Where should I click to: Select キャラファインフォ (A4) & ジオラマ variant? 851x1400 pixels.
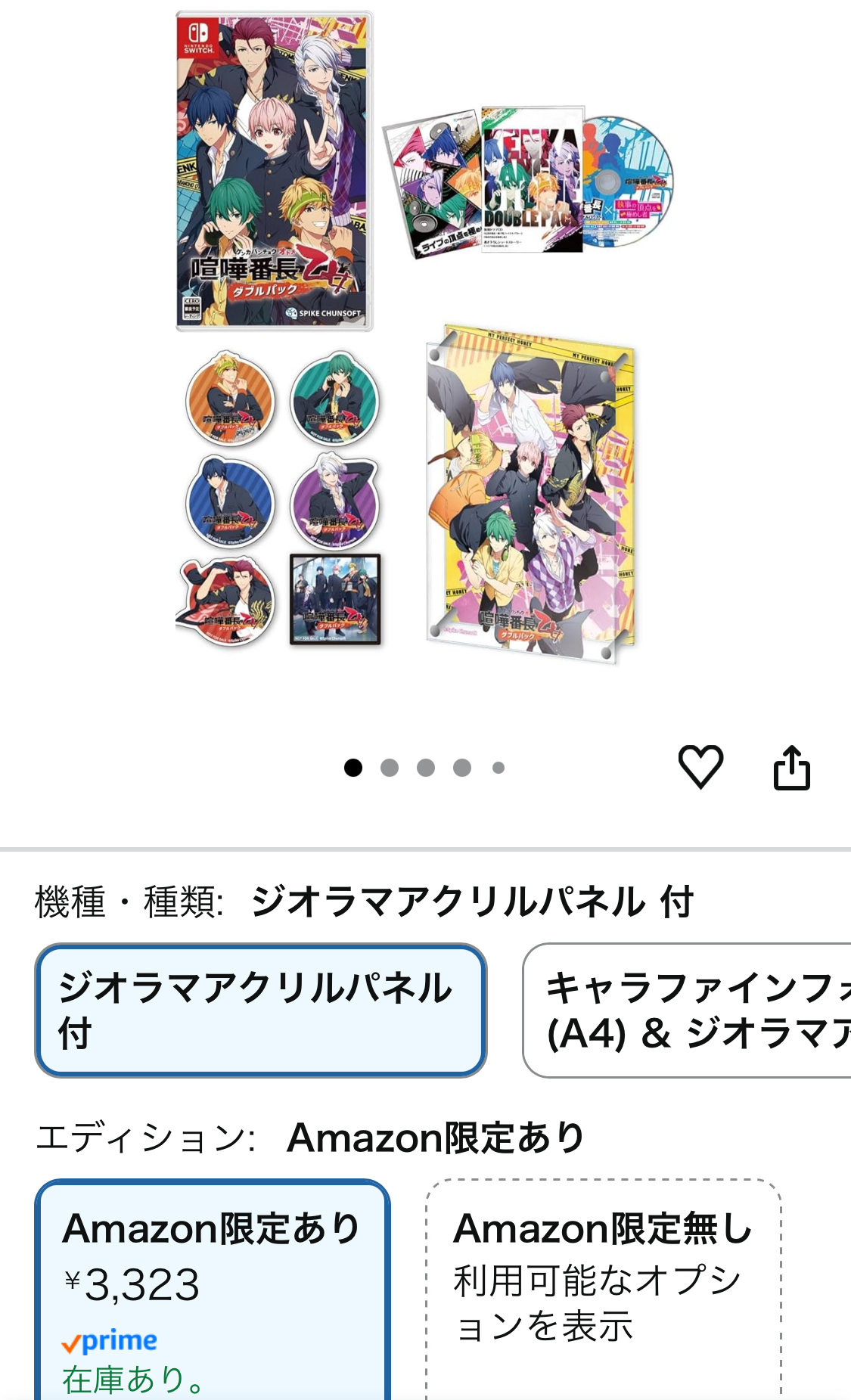[687, 1010]
